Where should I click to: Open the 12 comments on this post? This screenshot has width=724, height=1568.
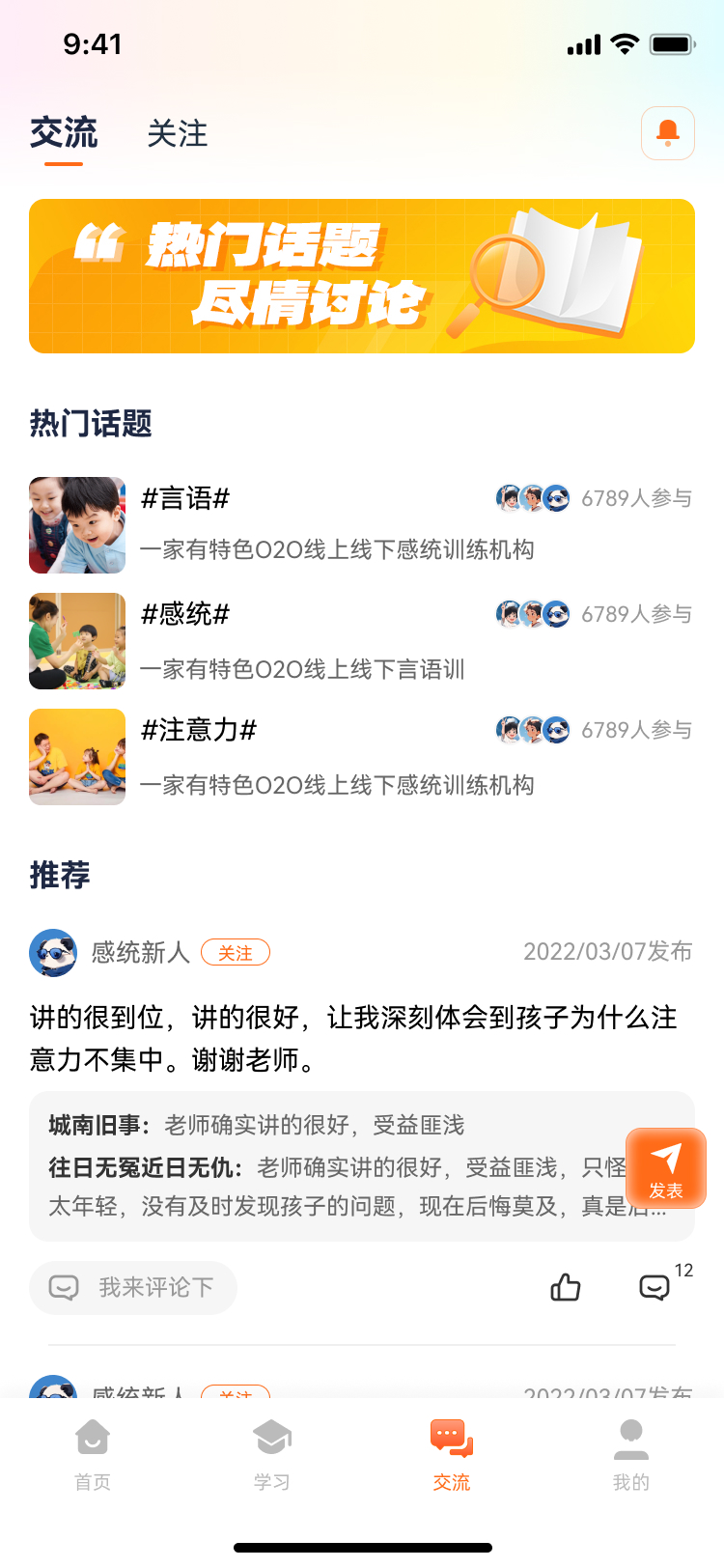[654, 1287]
